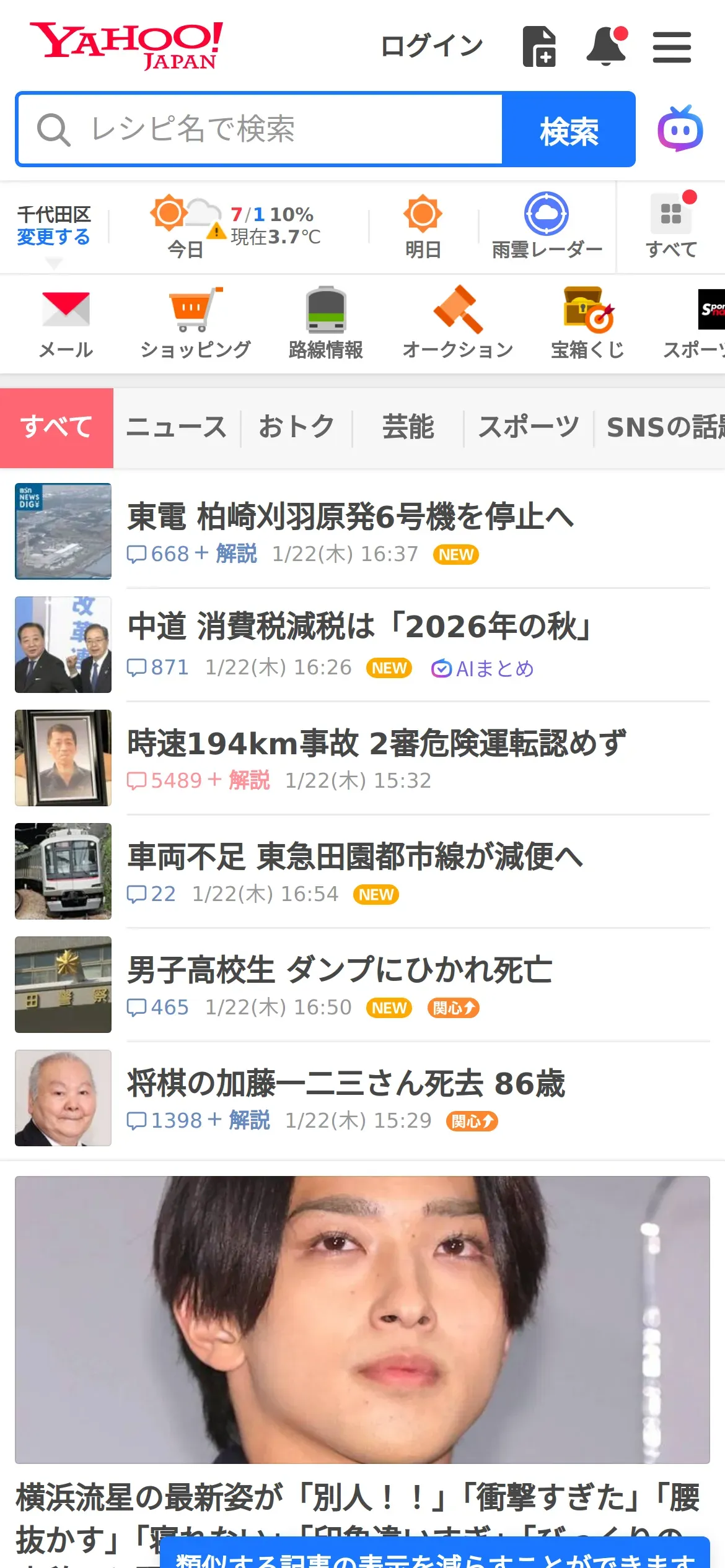Read 将棋の加藤一二三さん死去 article

346,1084
